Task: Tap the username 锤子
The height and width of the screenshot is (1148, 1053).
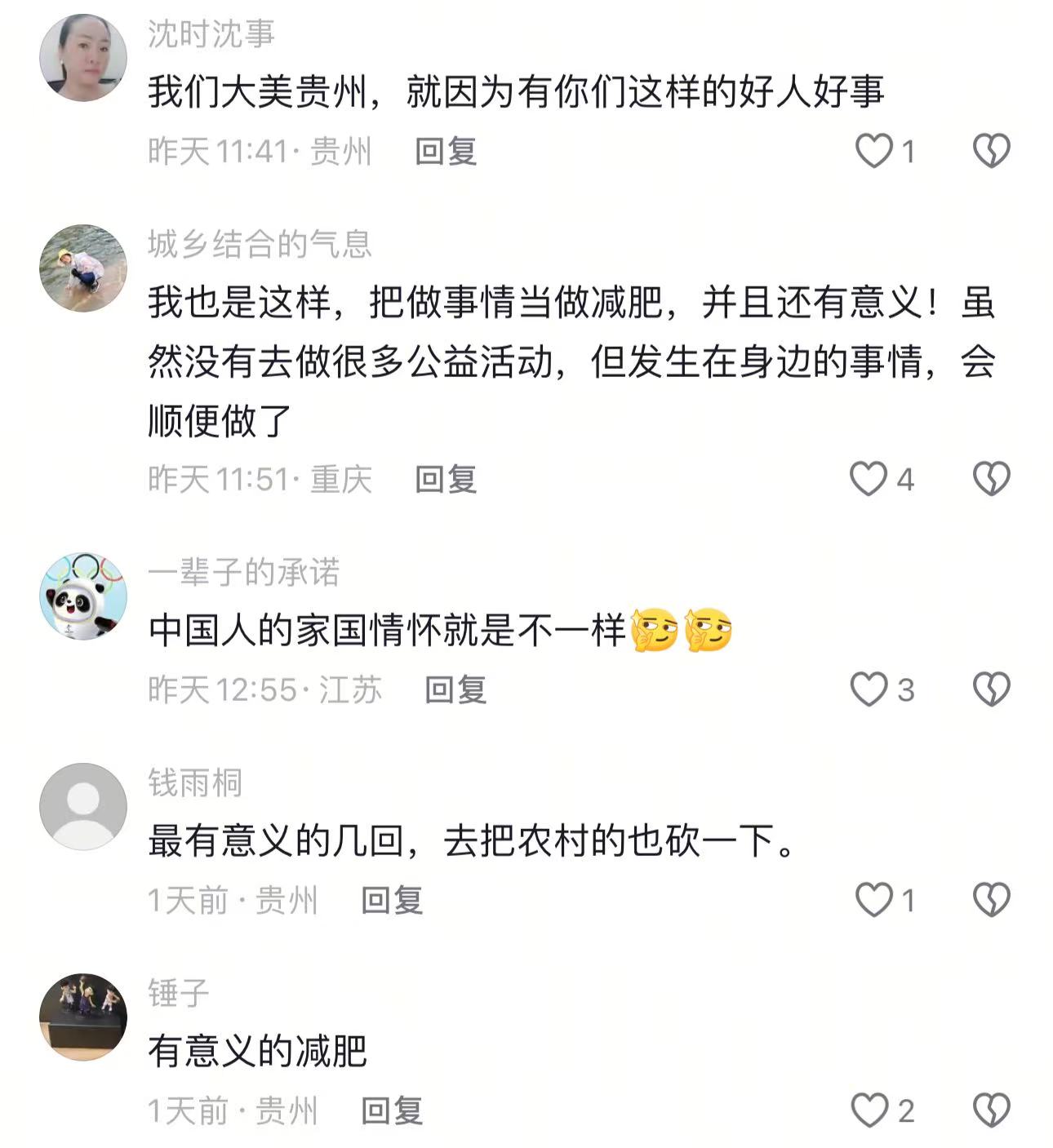Action: pyautogui.click(x=179, y=993)
